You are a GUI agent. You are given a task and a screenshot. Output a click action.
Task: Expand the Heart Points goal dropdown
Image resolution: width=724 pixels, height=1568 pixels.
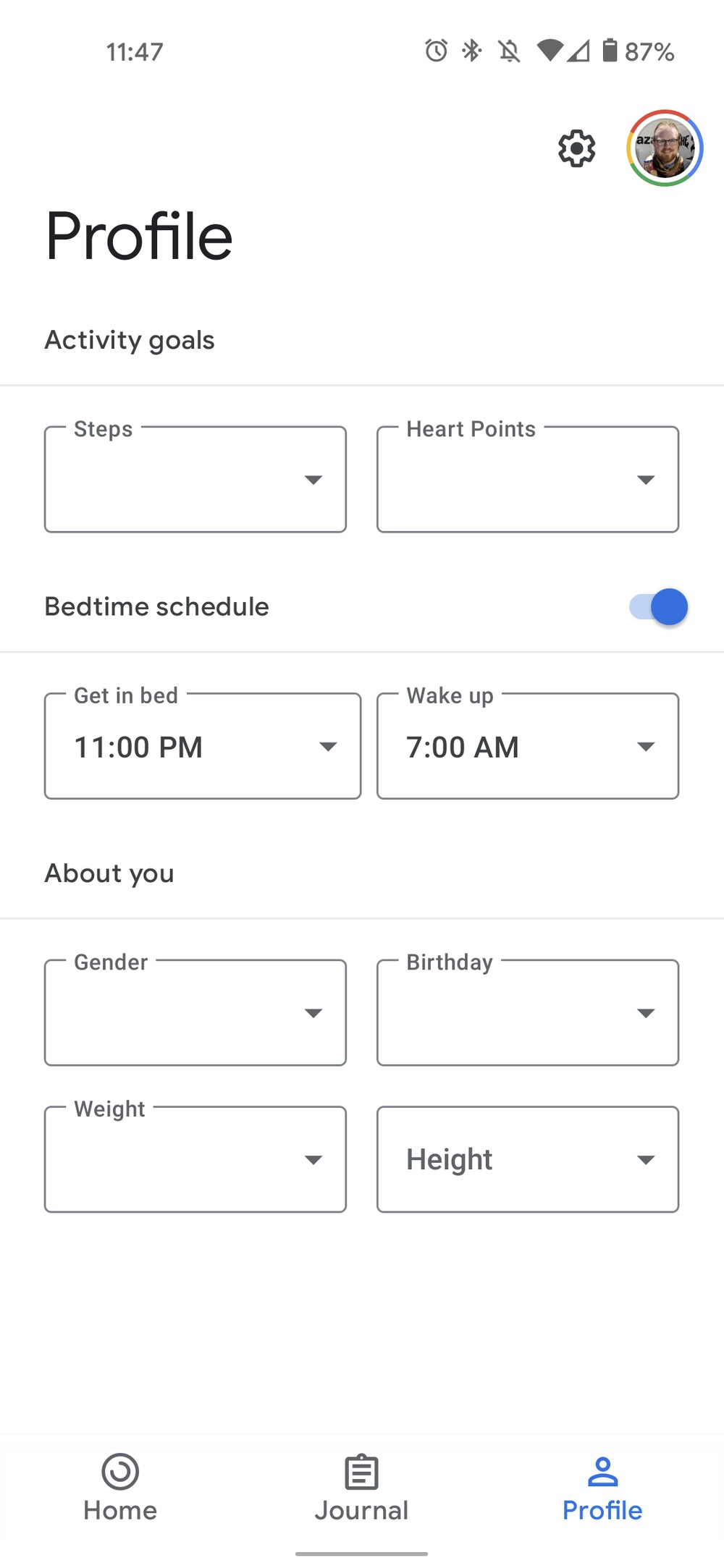528,480
